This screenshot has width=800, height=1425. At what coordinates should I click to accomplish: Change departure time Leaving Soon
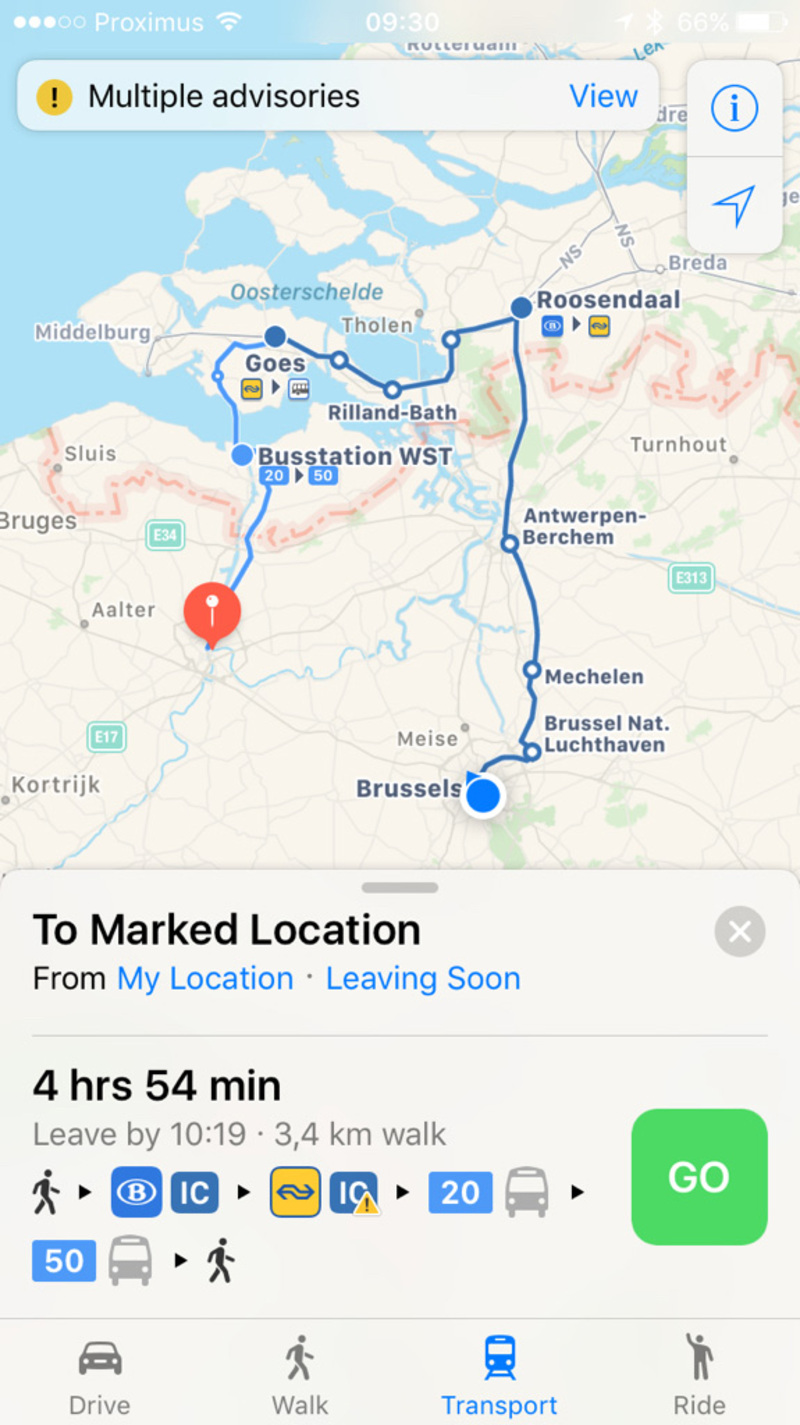coord(423,978)
